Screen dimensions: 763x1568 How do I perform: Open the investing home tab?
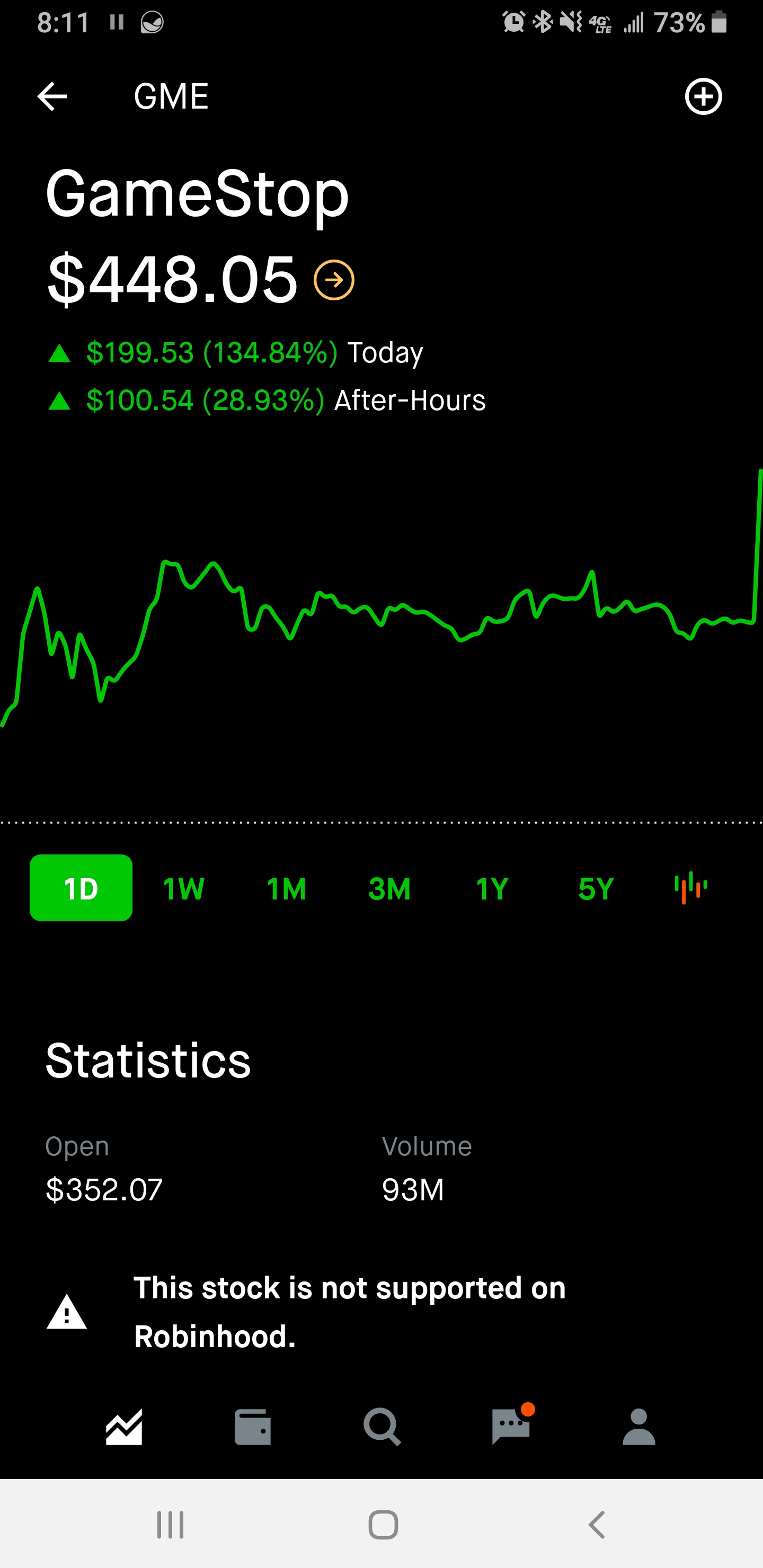coord(124,1427)
